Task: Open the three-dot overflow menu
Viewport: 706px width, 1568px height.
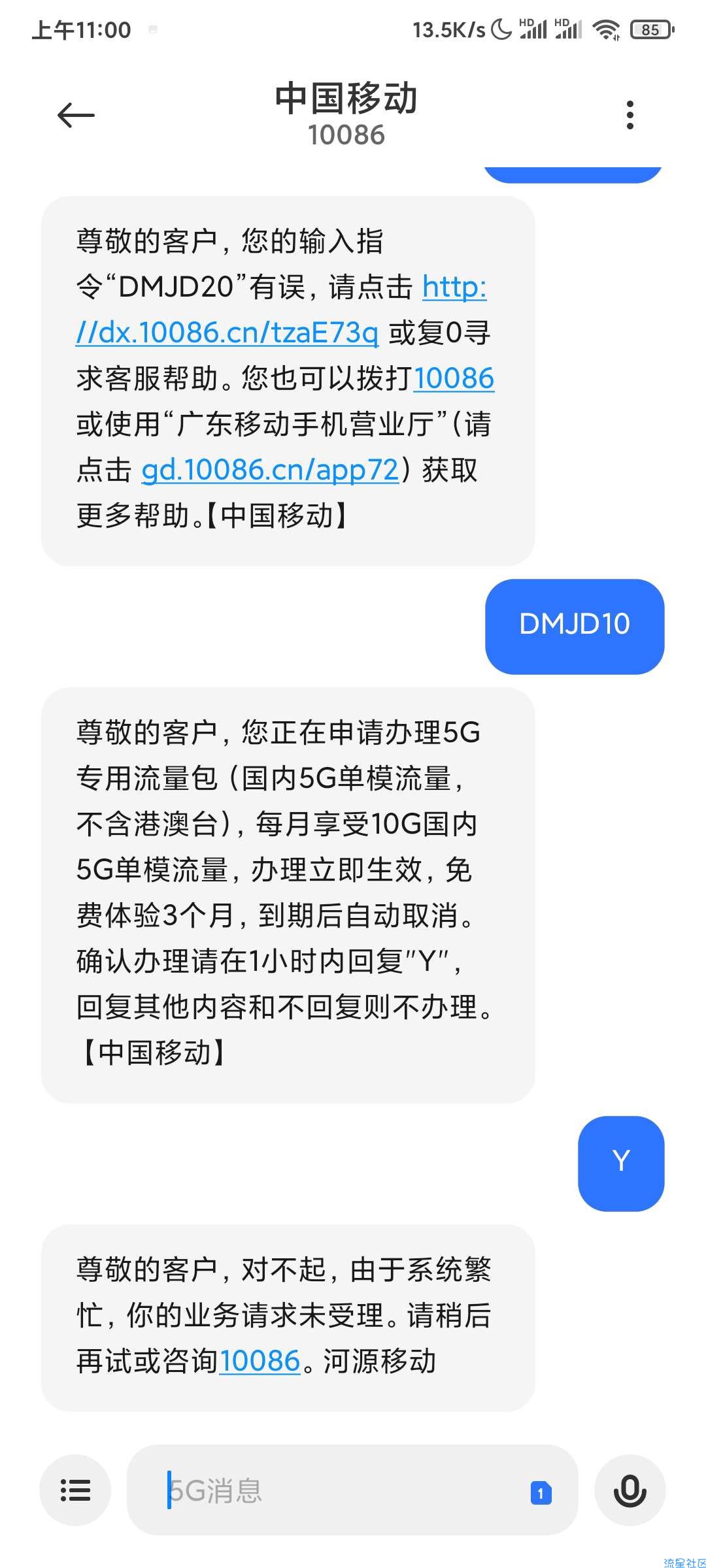Action: click(x=630, y=115)
